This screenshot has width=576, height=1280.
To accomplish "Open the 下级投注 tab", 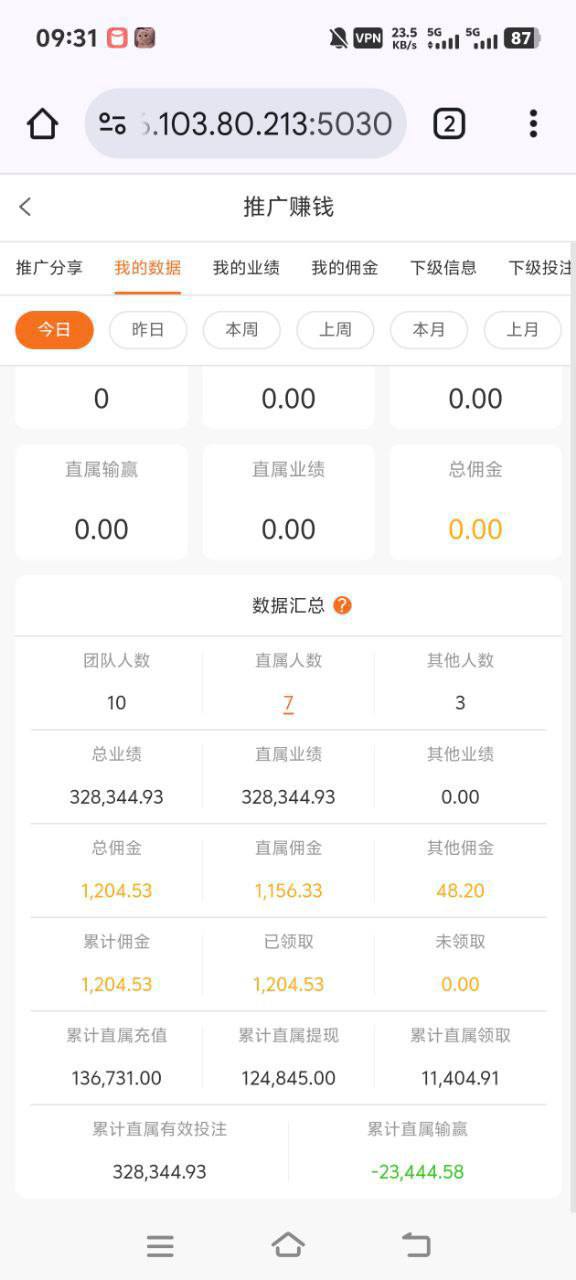I will [540, 268].
